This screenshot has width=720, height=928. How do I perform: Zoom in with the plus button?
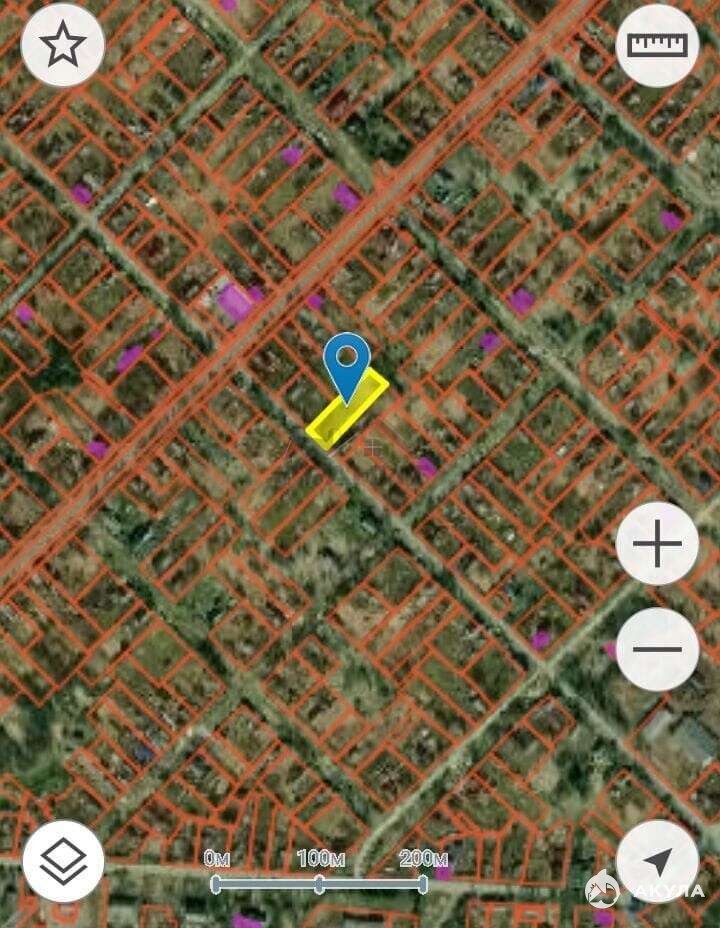[x=657, y=544]
